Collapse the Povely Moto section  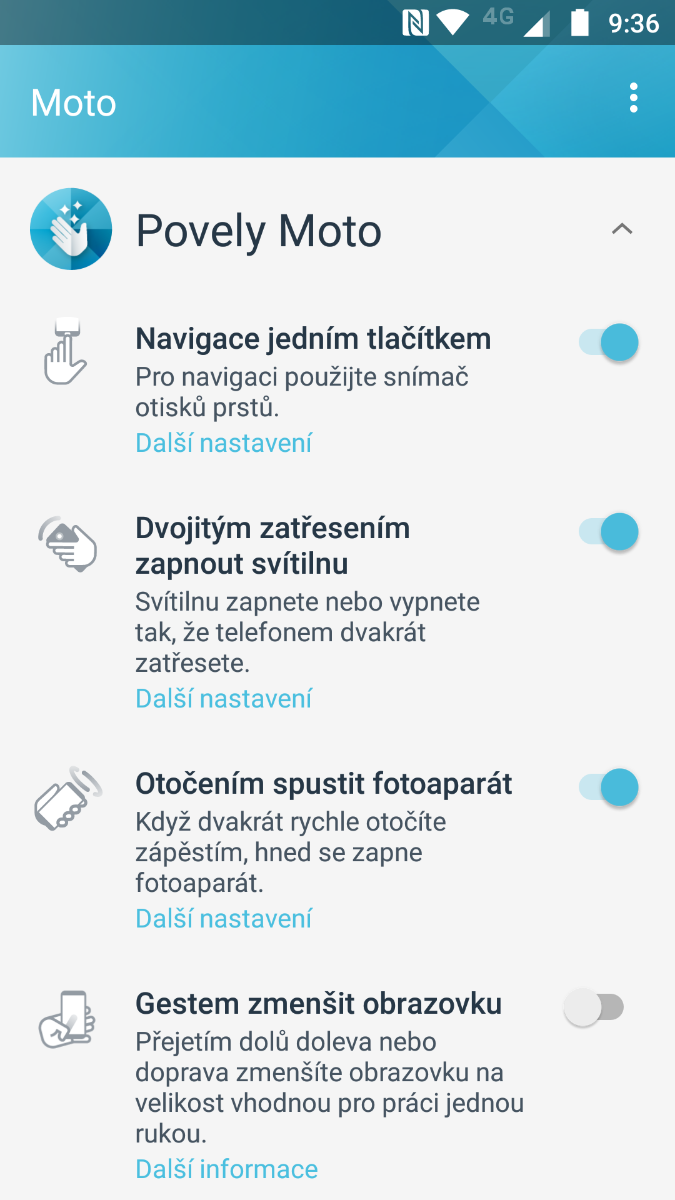pos(622,229)
